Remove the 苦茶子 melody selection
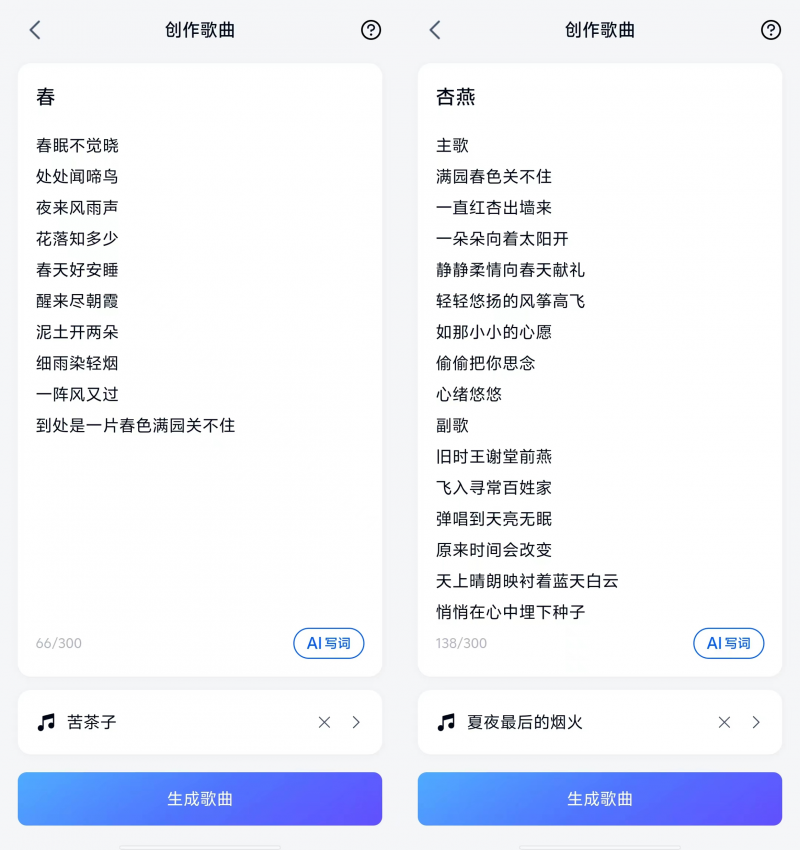The width and height of the screenshot is (800, 850). click(324, 722)
